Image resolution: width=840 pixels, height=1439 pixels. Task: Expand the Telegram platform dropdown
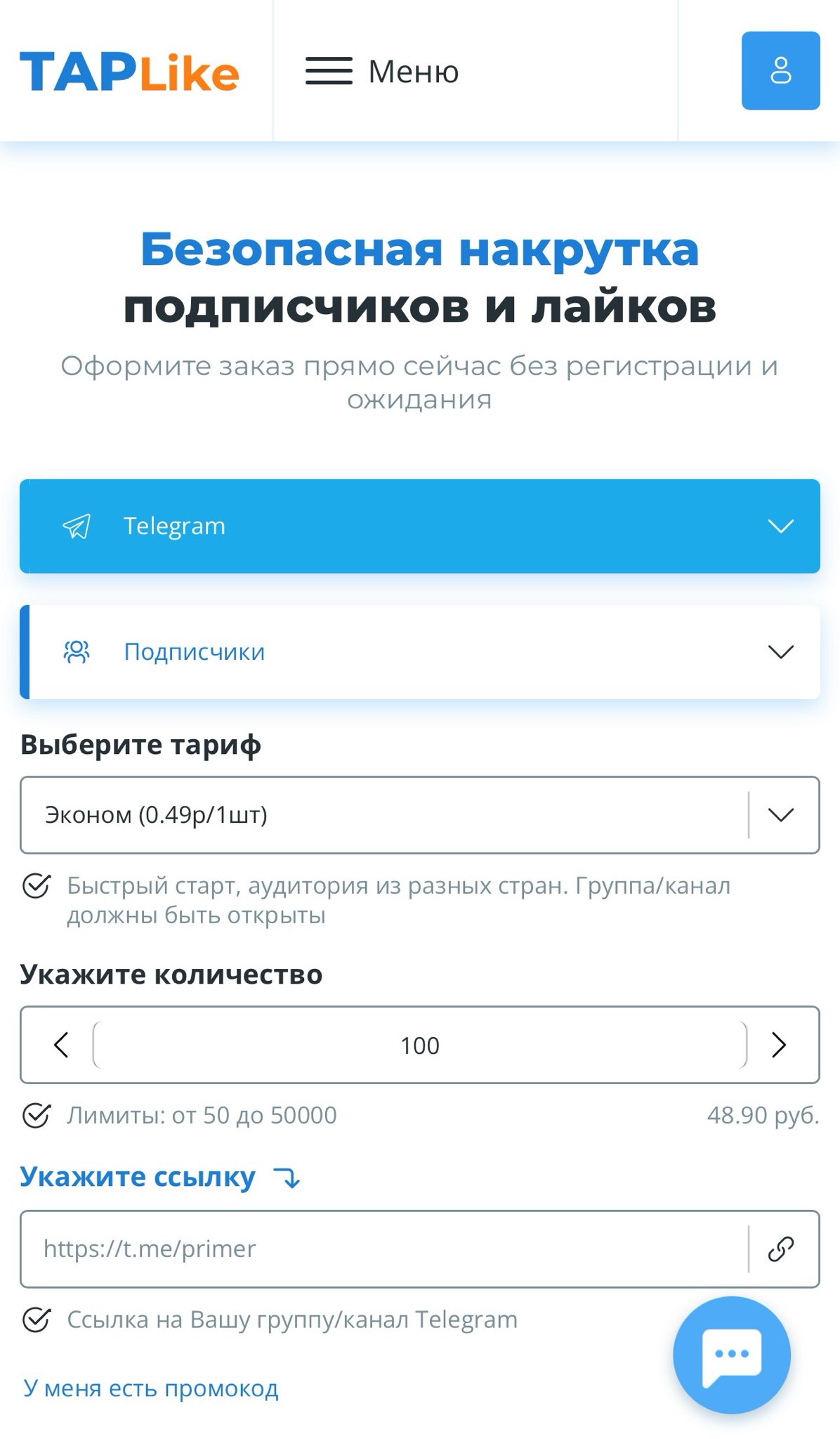(x=419, y=526)
